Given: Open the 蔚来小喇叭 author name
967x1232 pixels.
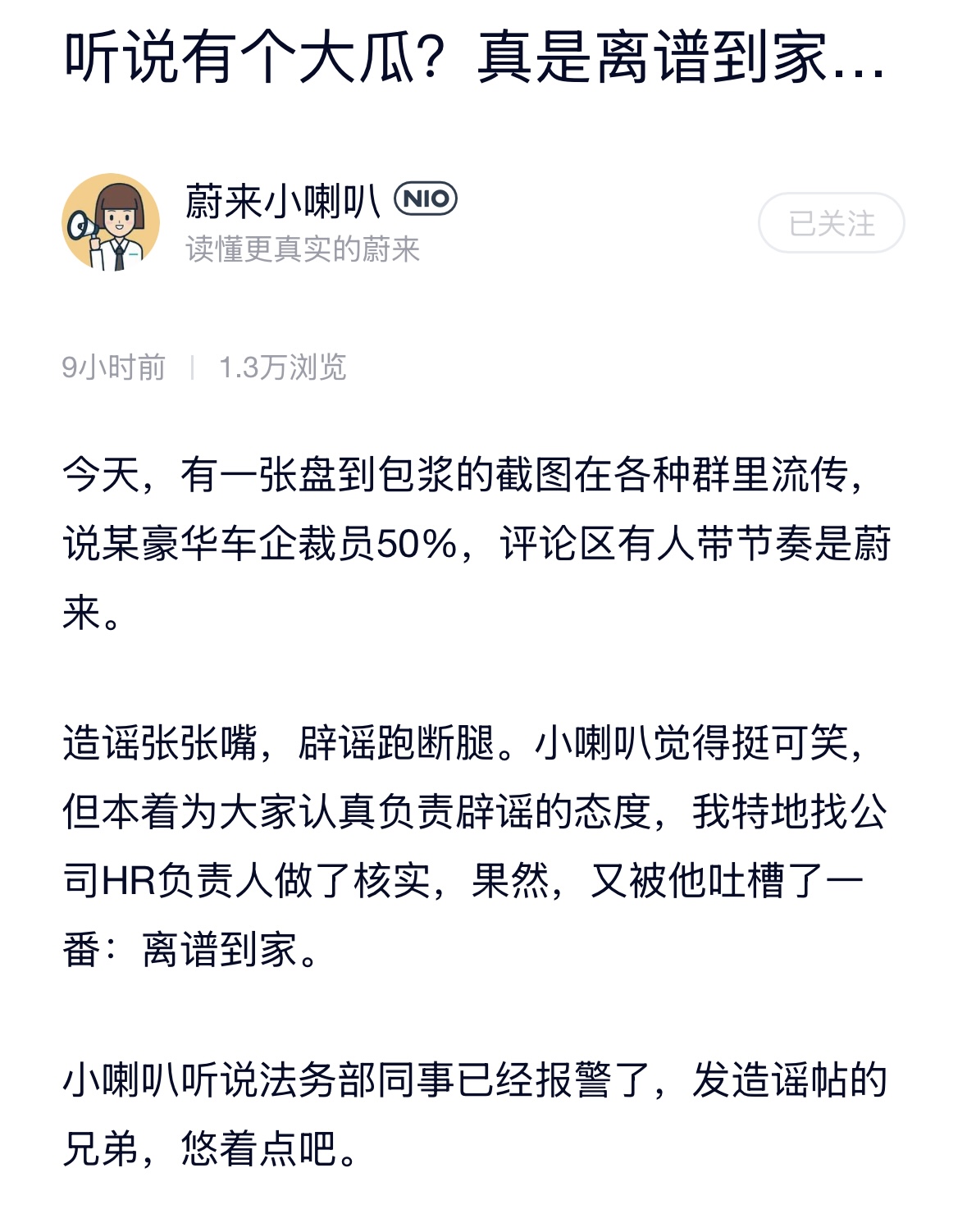Looking at the screenshot, I should tap(283, 202).
